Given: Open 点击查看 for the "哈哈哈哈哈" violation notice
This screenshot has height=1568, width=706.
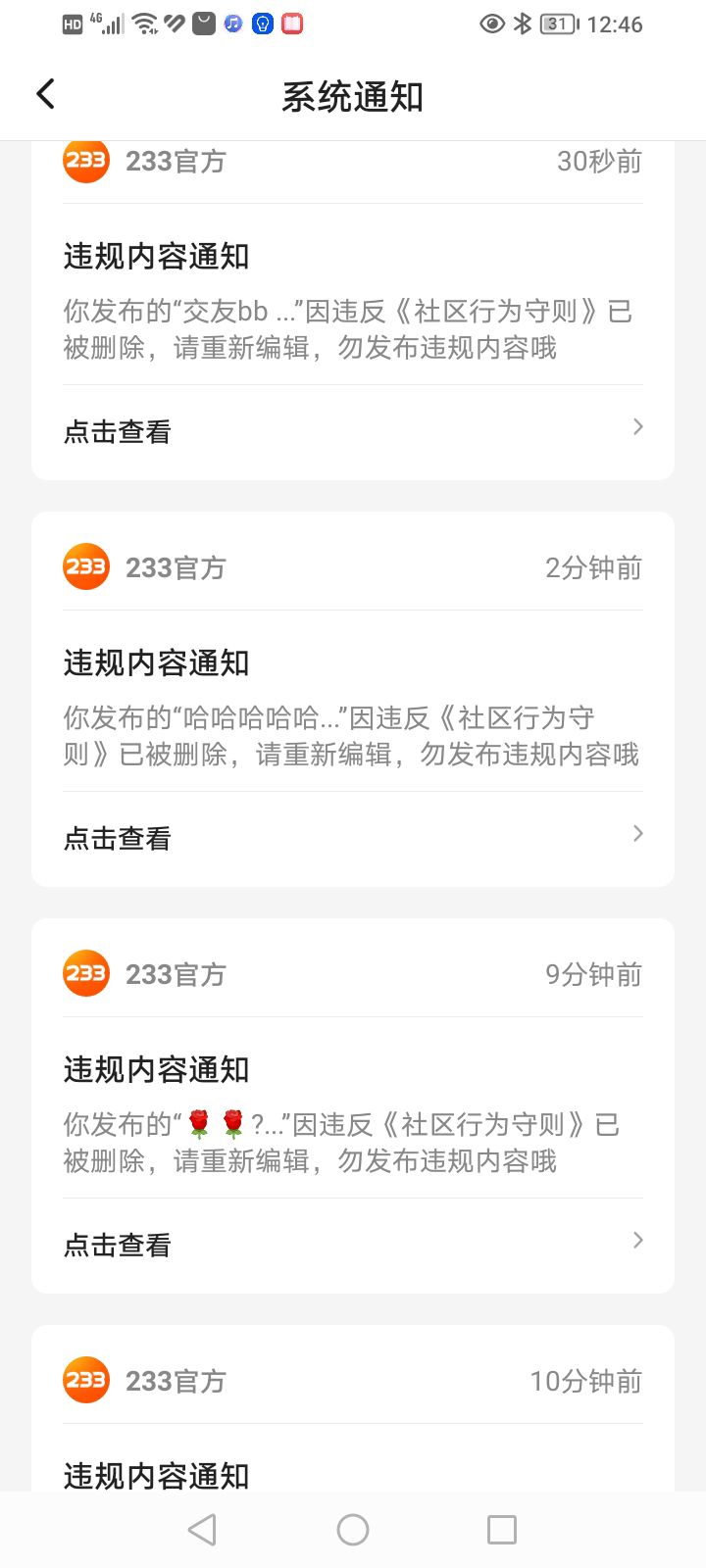Looking at the screenshot, I should [x=353, y=838].
